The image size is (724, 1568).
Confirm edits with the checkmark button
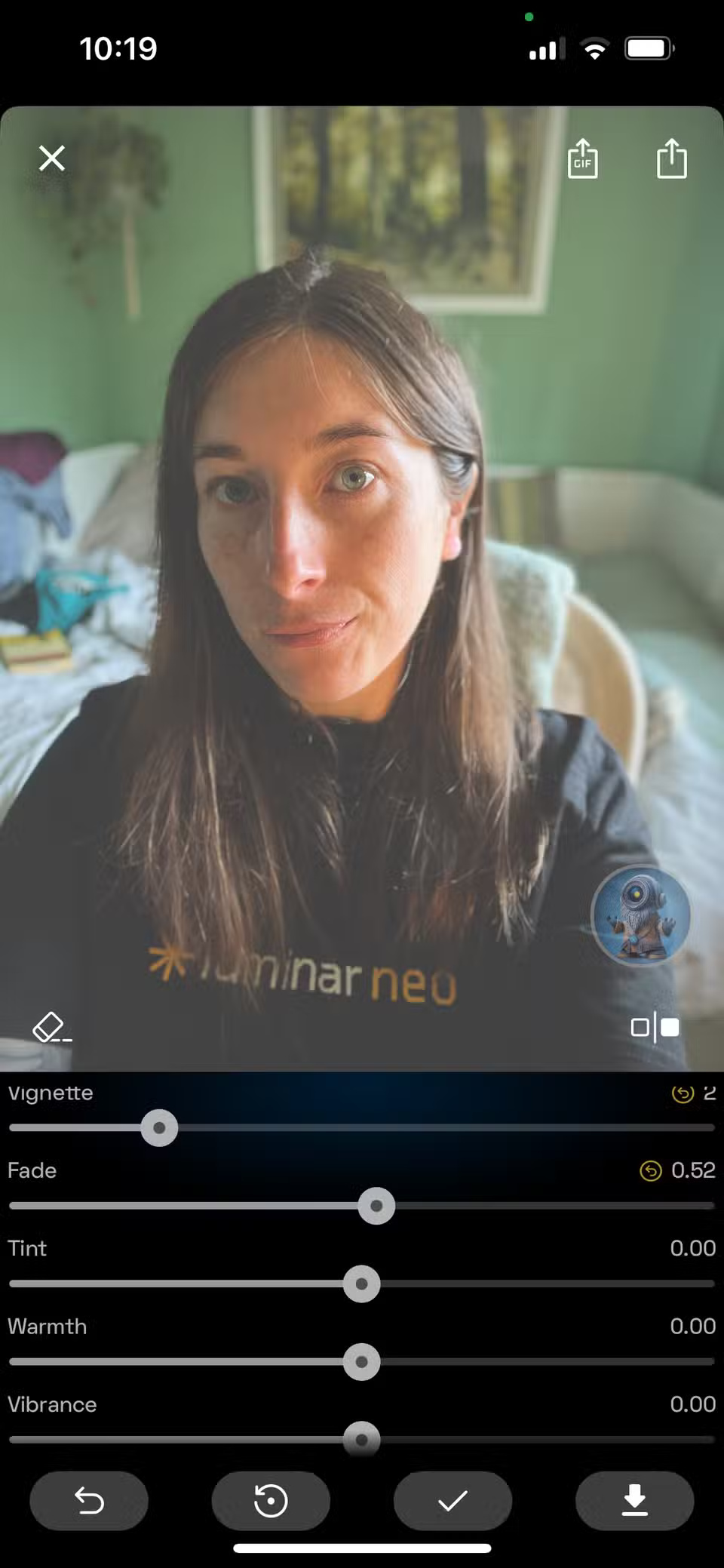pyautogui.click(x=452, y=1501)
